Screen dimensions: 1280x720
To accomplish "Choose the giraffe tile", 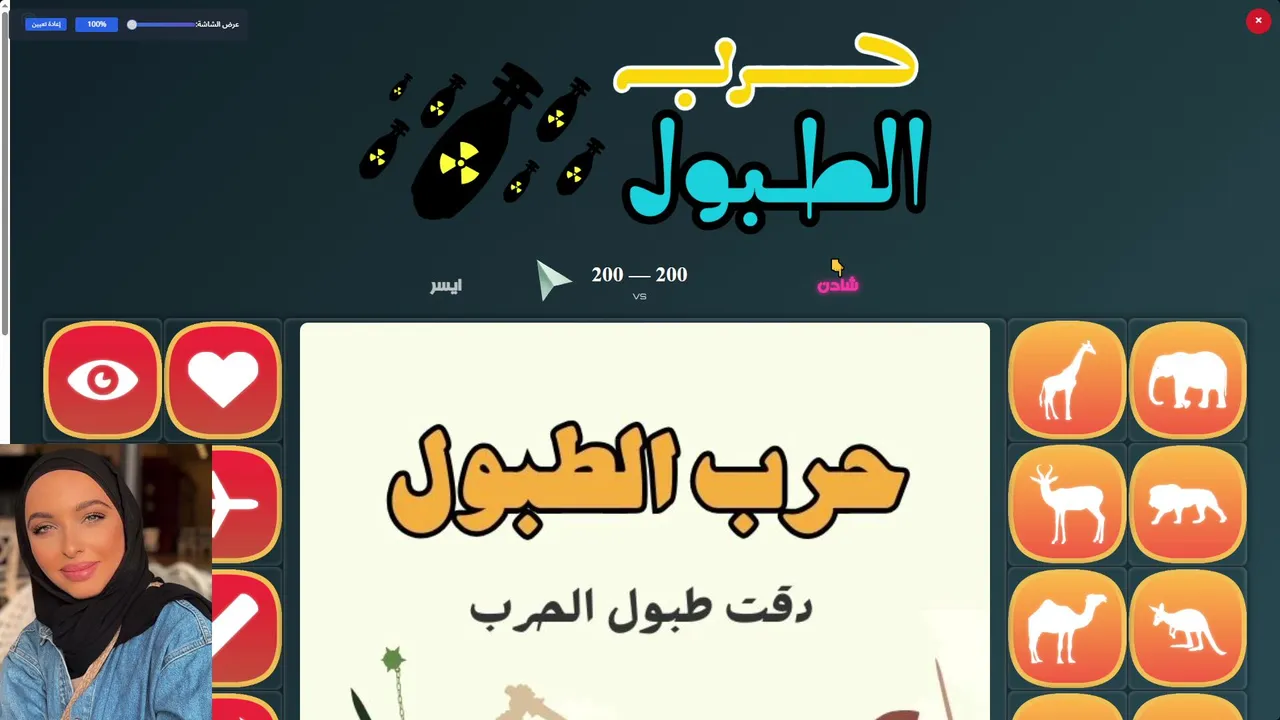I will (x=1067, y=380).
